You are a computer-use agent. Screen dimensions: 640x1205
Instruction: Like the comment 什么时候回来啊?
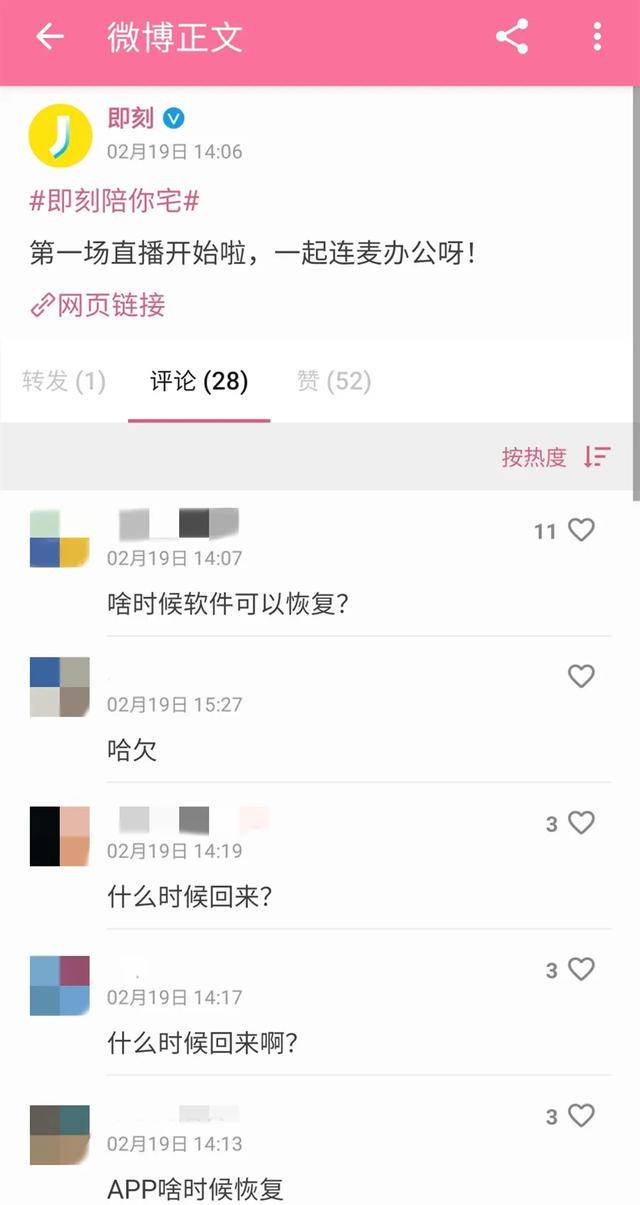click(x=581, y=969)
